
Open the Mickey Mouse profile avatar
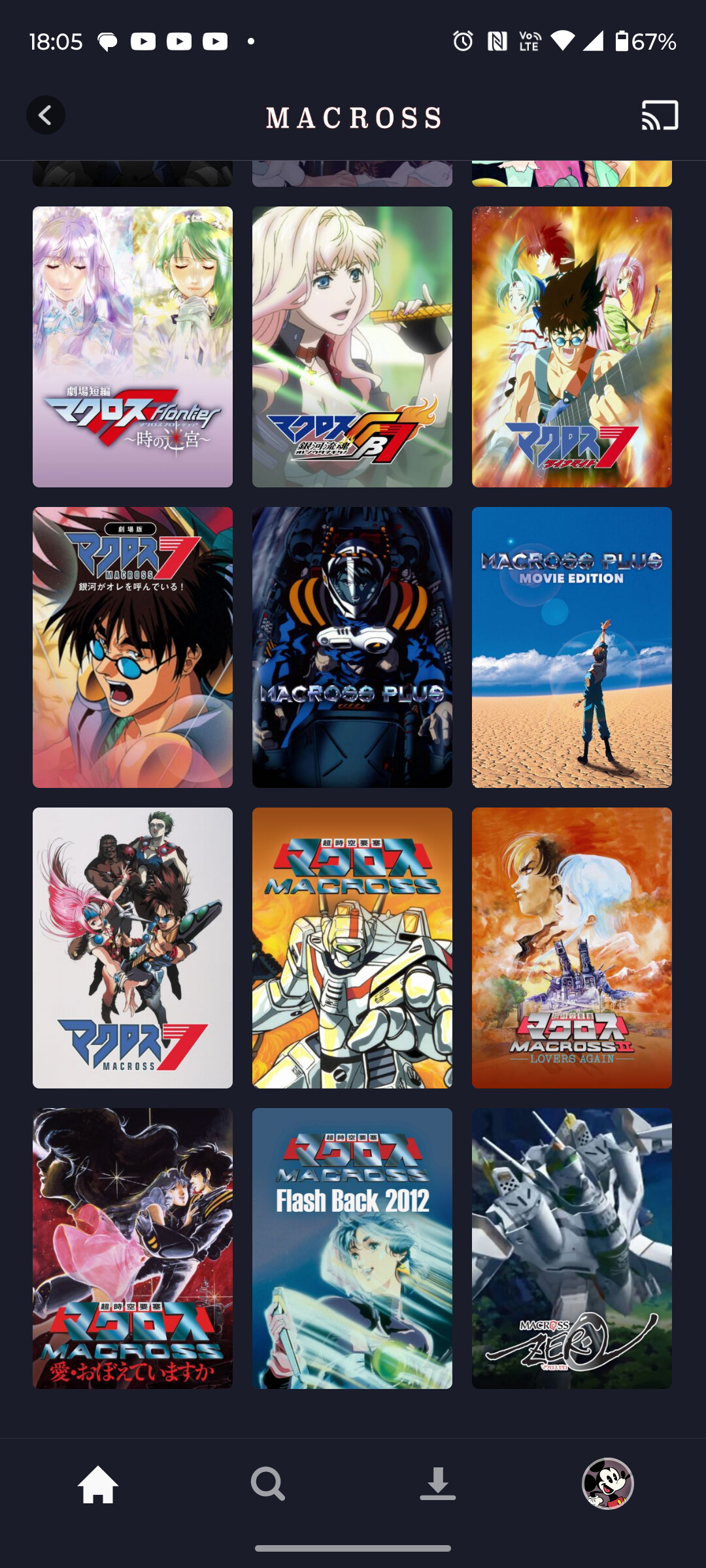point(607,1484)
